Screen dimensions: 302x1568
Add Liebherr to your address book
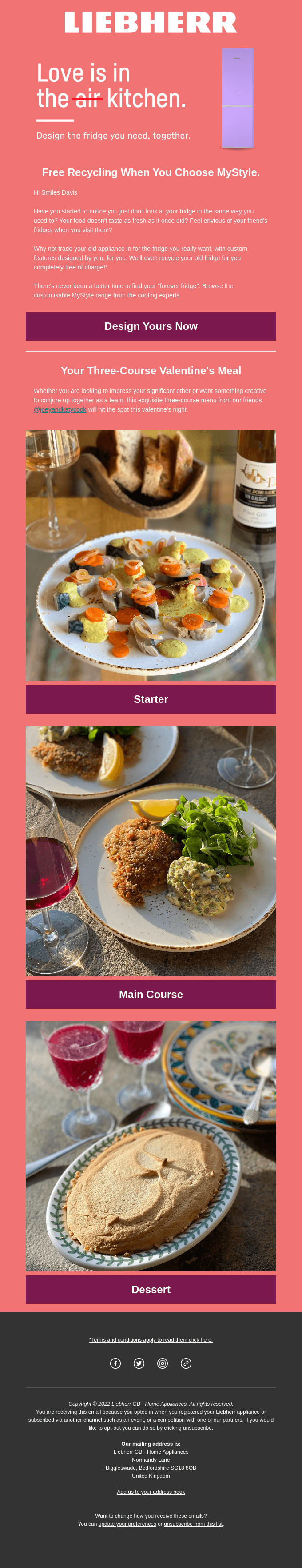(x=151, y=1492)
